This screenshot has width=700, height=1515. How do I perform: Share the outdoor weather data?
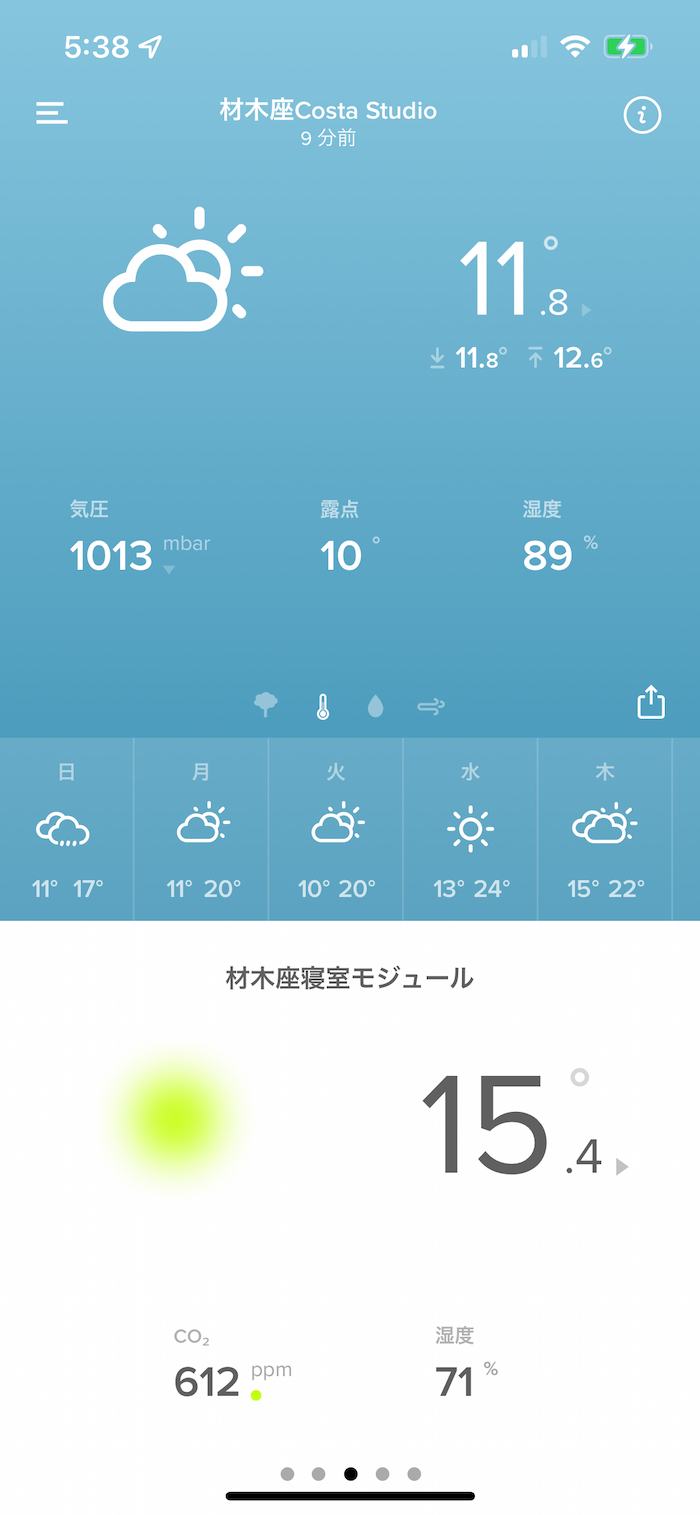[x=651, y=702]
